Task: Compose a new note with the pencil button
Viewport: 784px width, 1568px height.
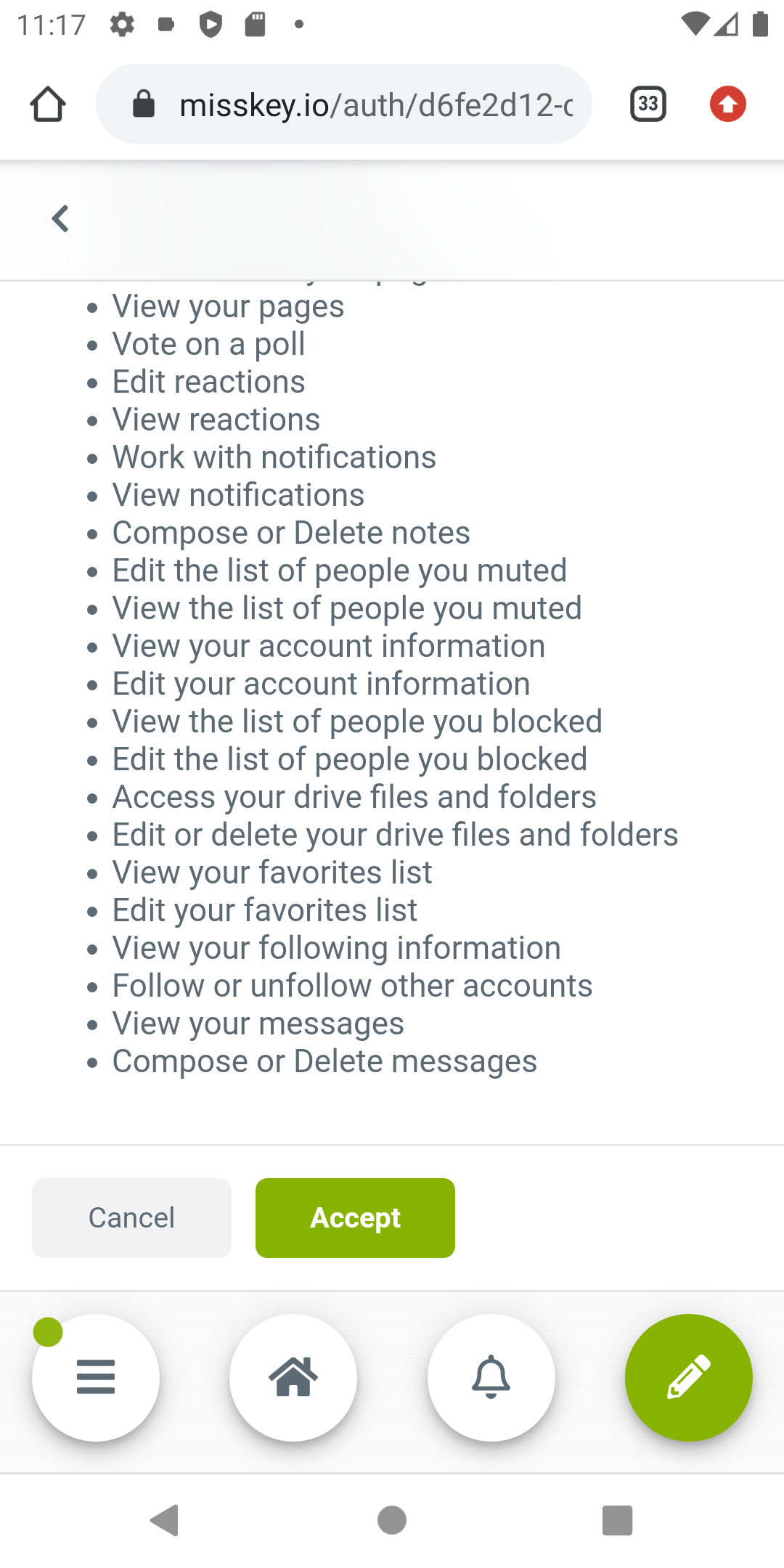Action: 688,1377
